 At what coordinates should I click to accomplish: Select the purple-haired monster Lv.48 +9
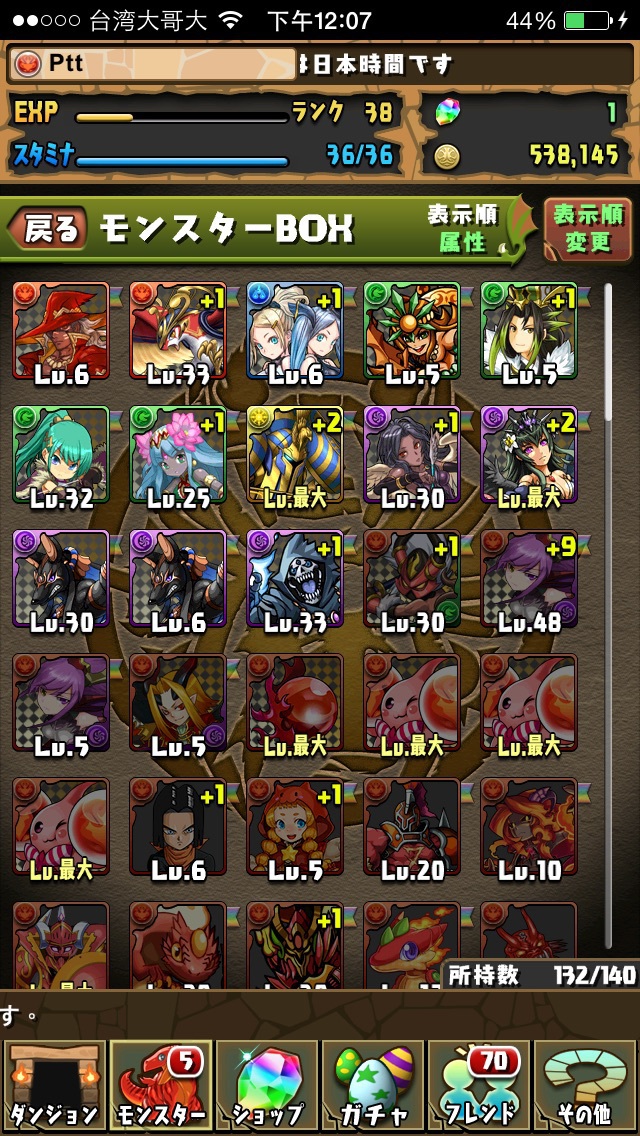pyautogui.click(x=528, y=578)
